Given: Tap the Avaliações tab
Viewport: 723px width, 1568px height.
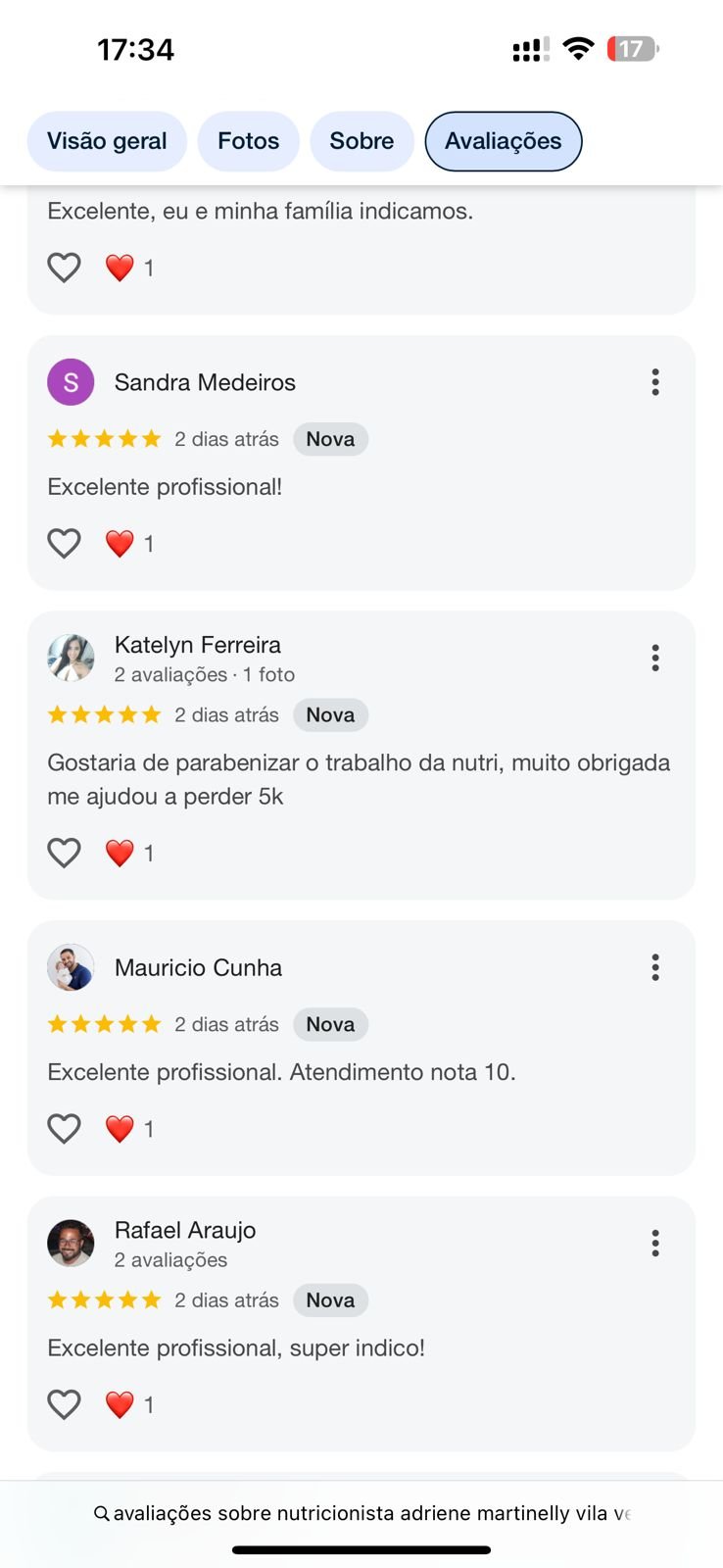Looking at the screenshot, I should point(503,141).
